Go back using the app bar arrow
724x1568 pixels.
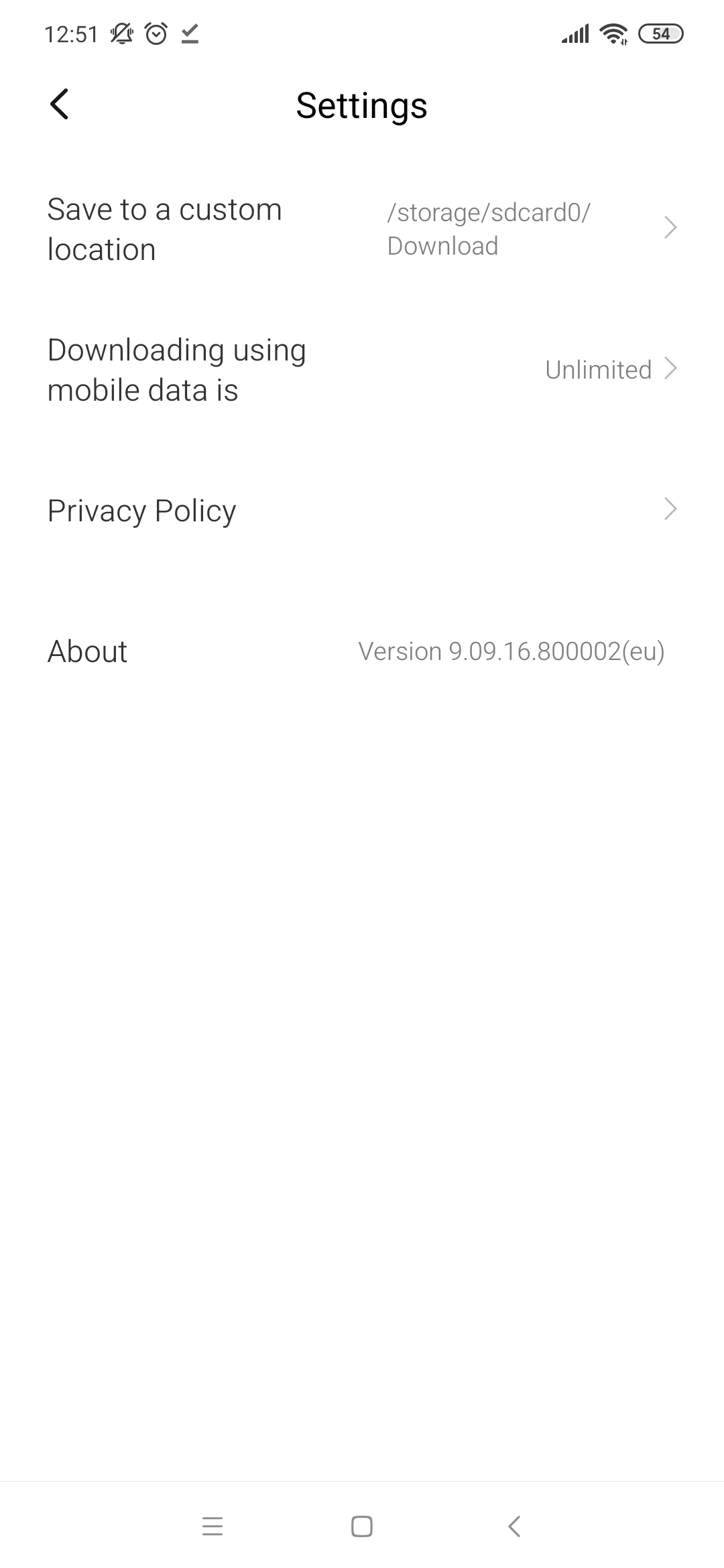pyautogui.click(x=59, y=105)
